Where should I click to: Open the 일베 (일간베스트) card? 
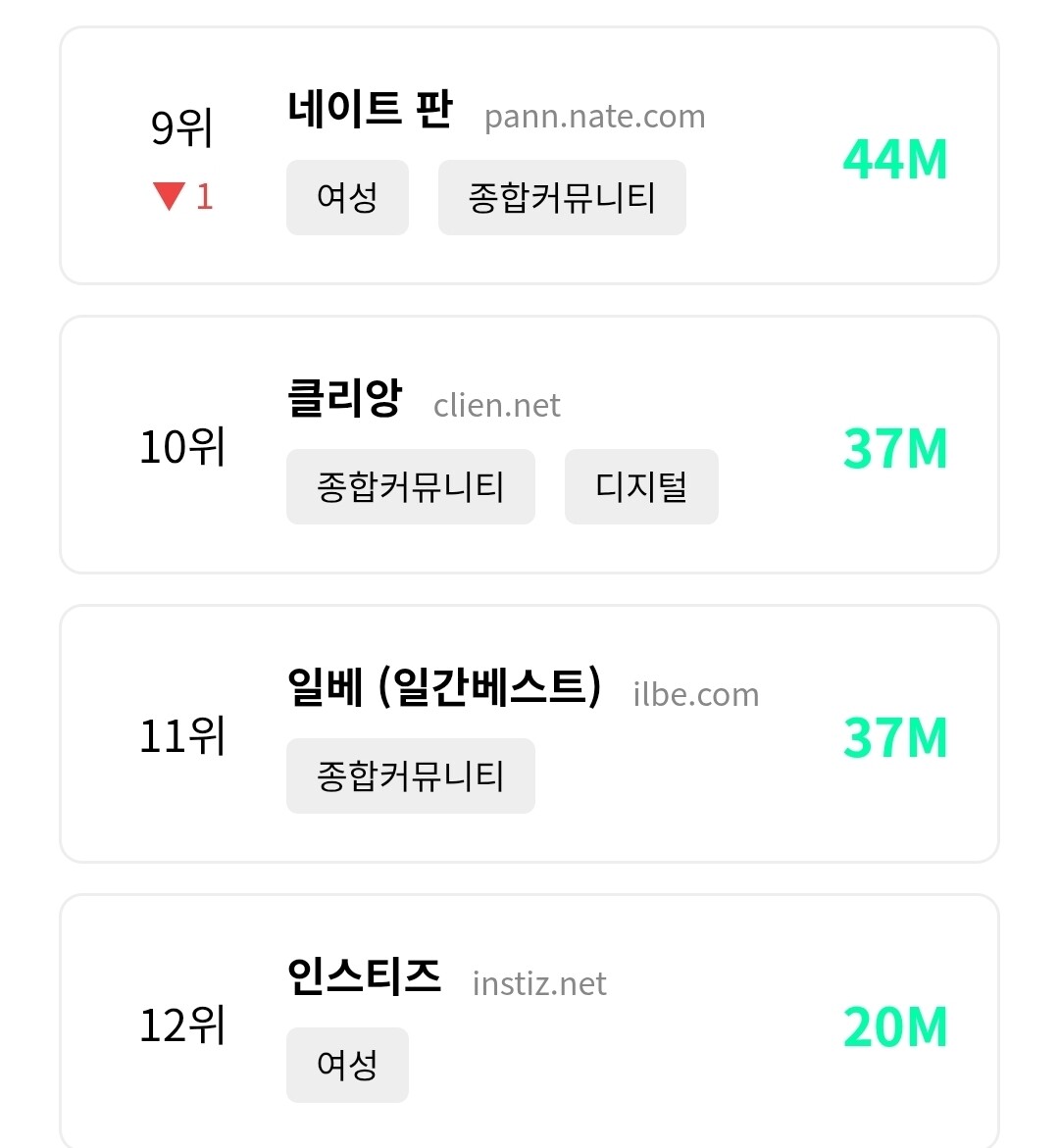(529, 733)
